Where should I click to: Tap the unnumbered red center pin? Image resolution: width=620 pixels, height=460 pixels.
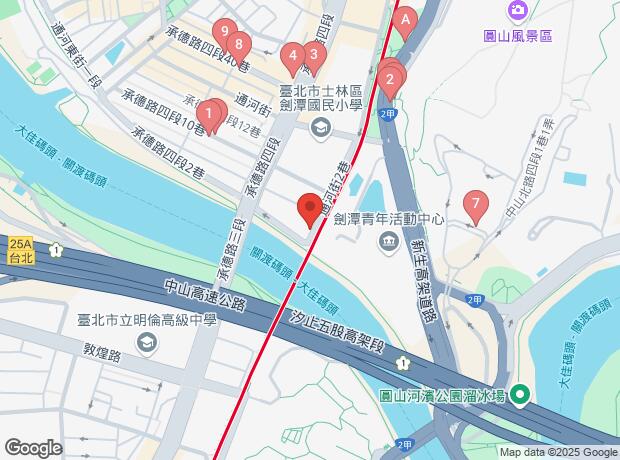pyautogui.click(x=310, y=208)
